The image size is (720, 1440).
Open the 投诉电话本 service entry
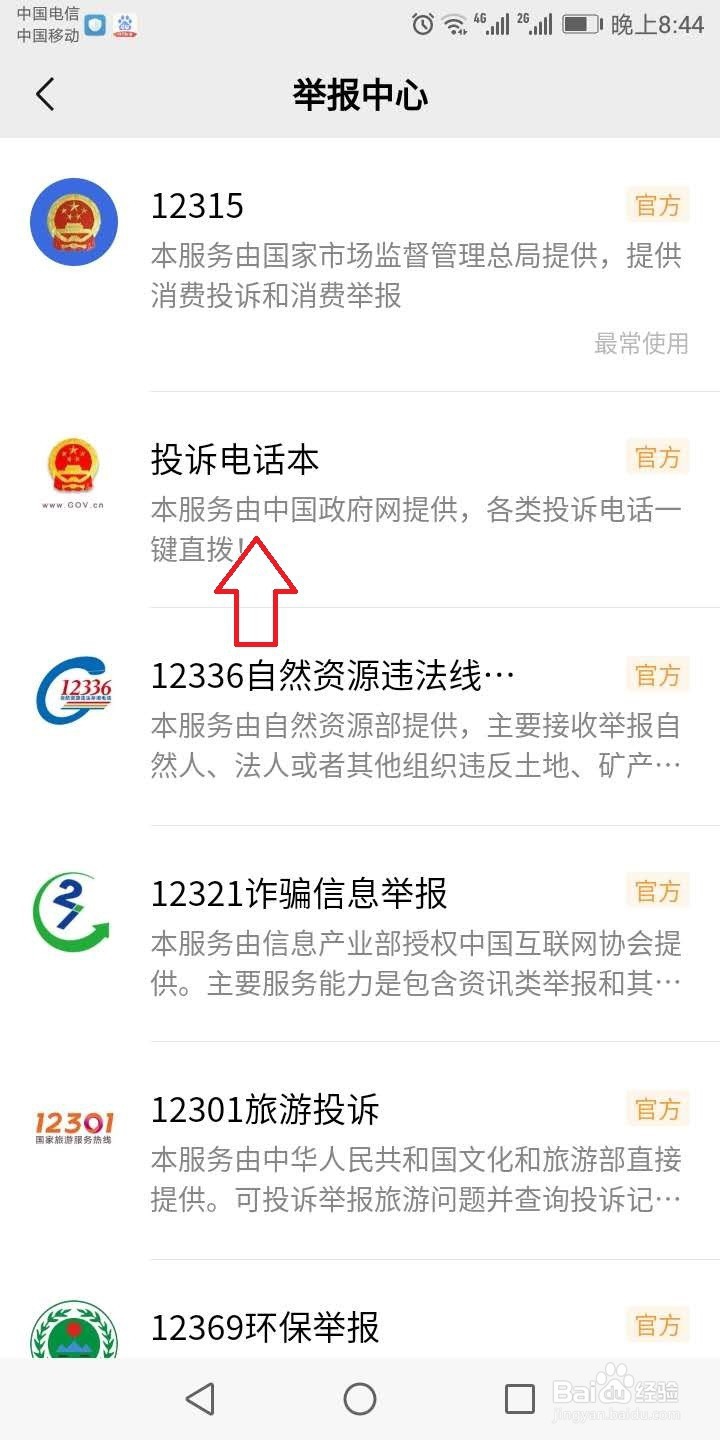click(360, 490)
